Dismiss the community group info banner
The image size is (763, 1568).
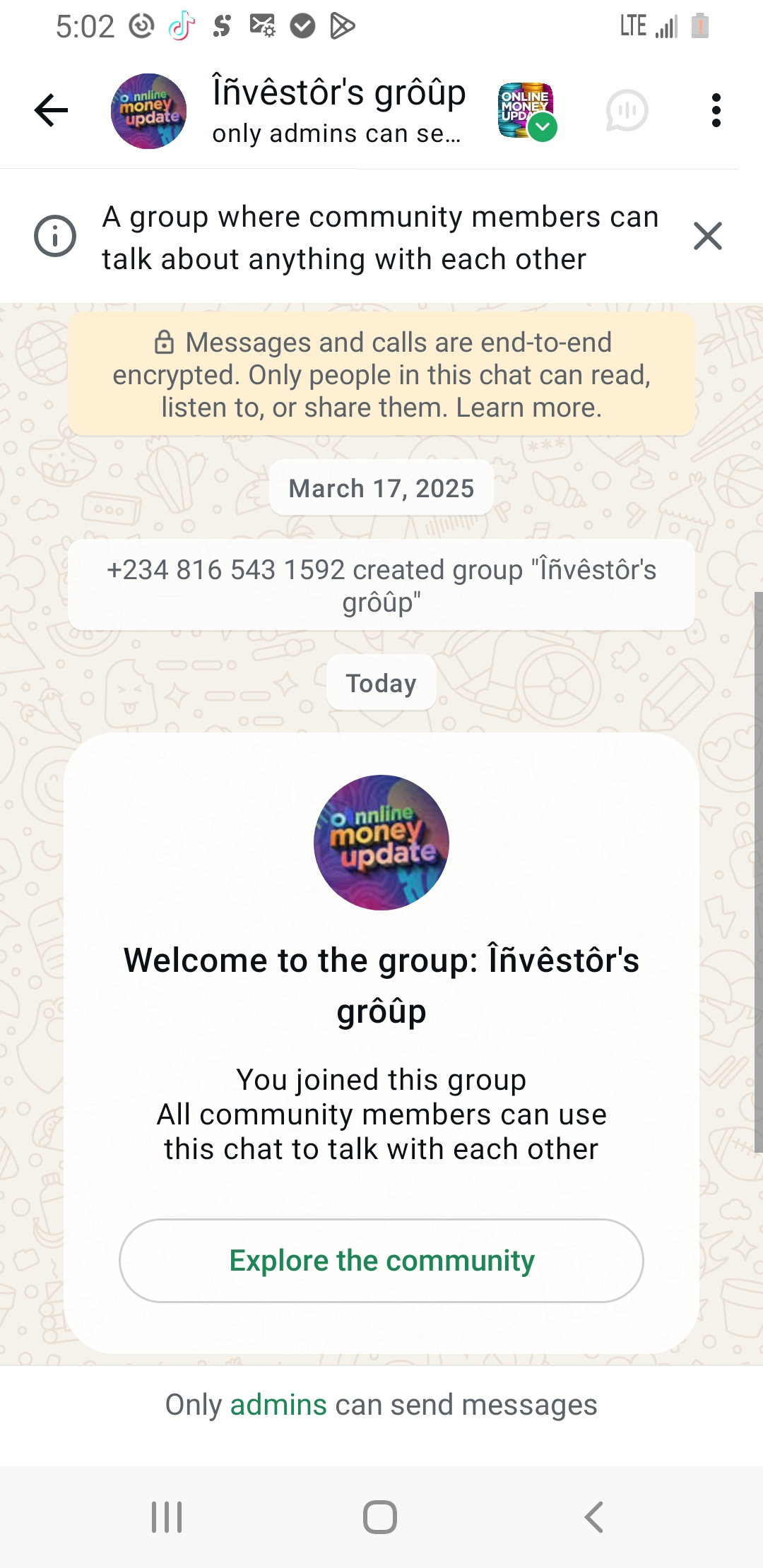(x=707, y=236)
